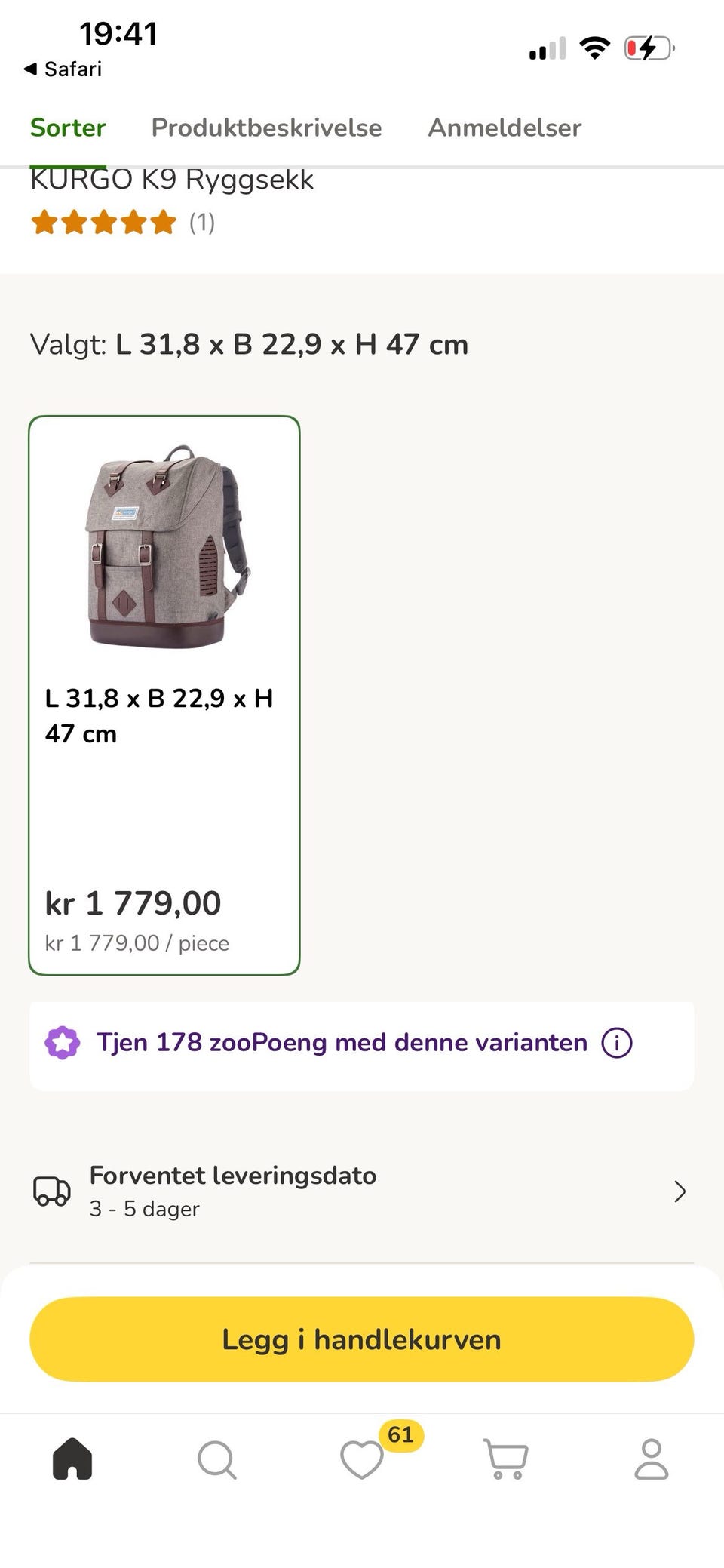The image size is (724, 1568).
Task: Expand delivery date details via chevron
Action: [x=680, y=1191]
